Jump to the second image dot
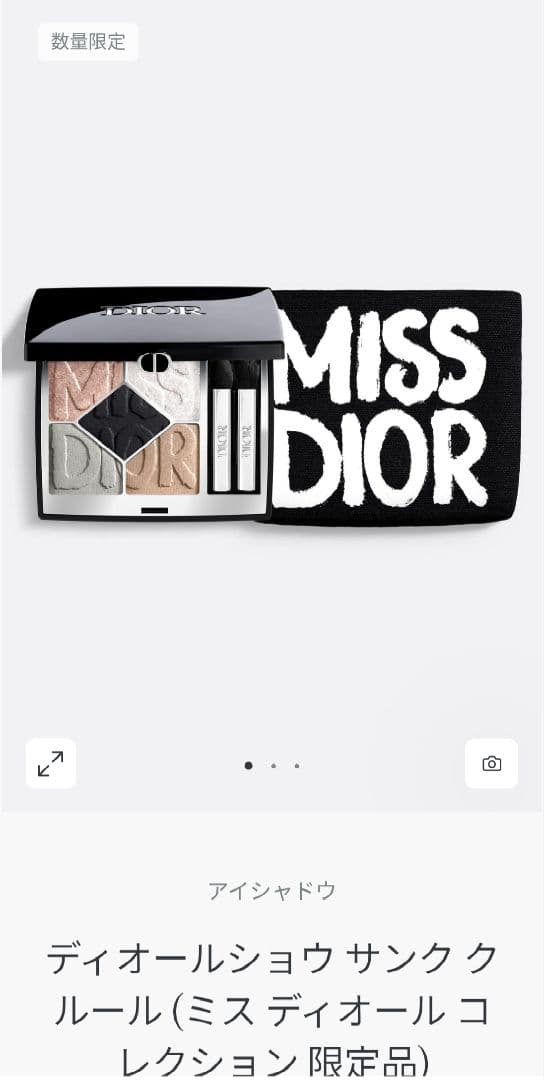The image size is (544, 1080). [x=273, y=765]
